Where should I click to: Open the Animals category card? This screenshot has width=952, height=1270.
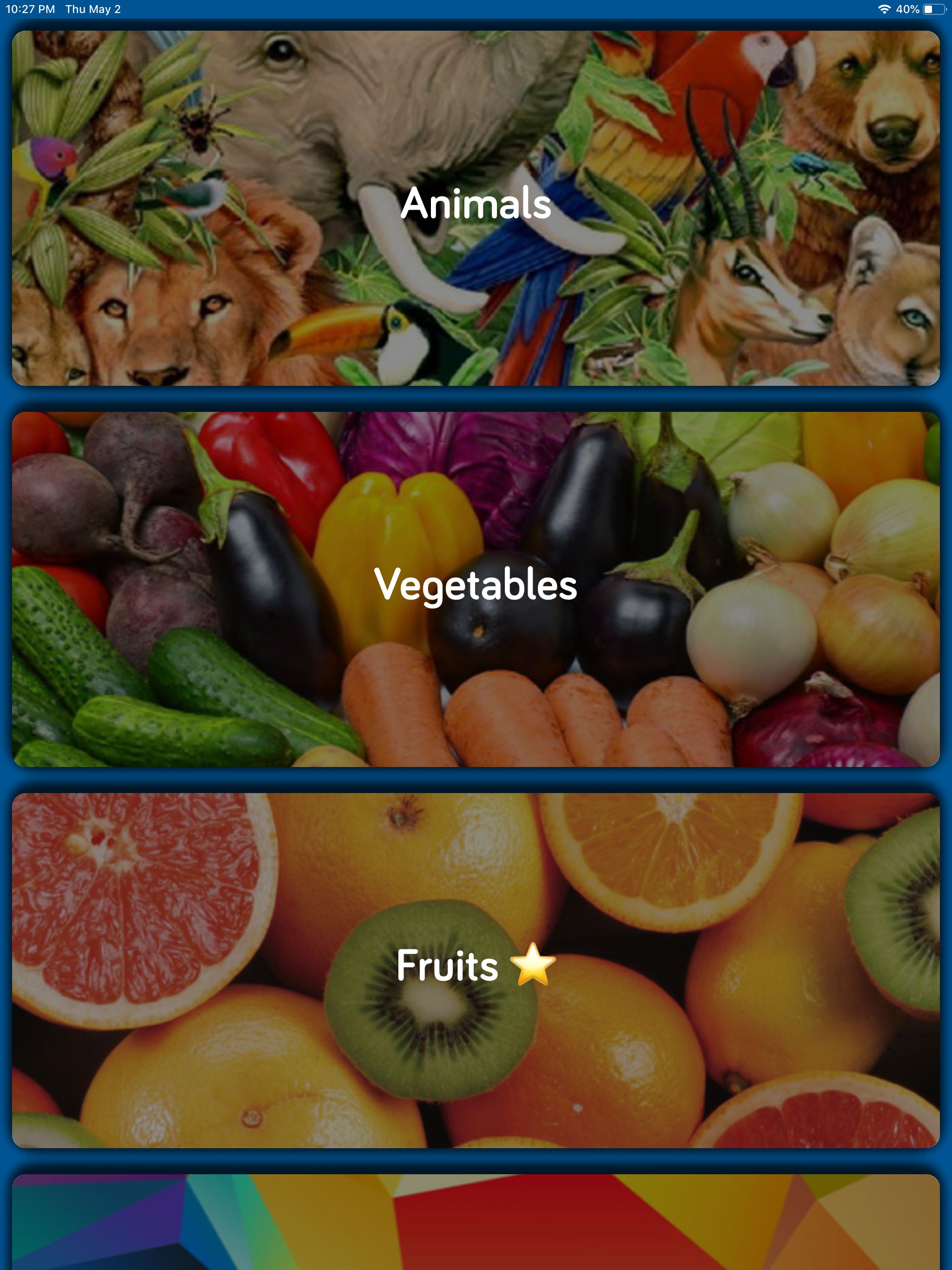tap(476, 207)
